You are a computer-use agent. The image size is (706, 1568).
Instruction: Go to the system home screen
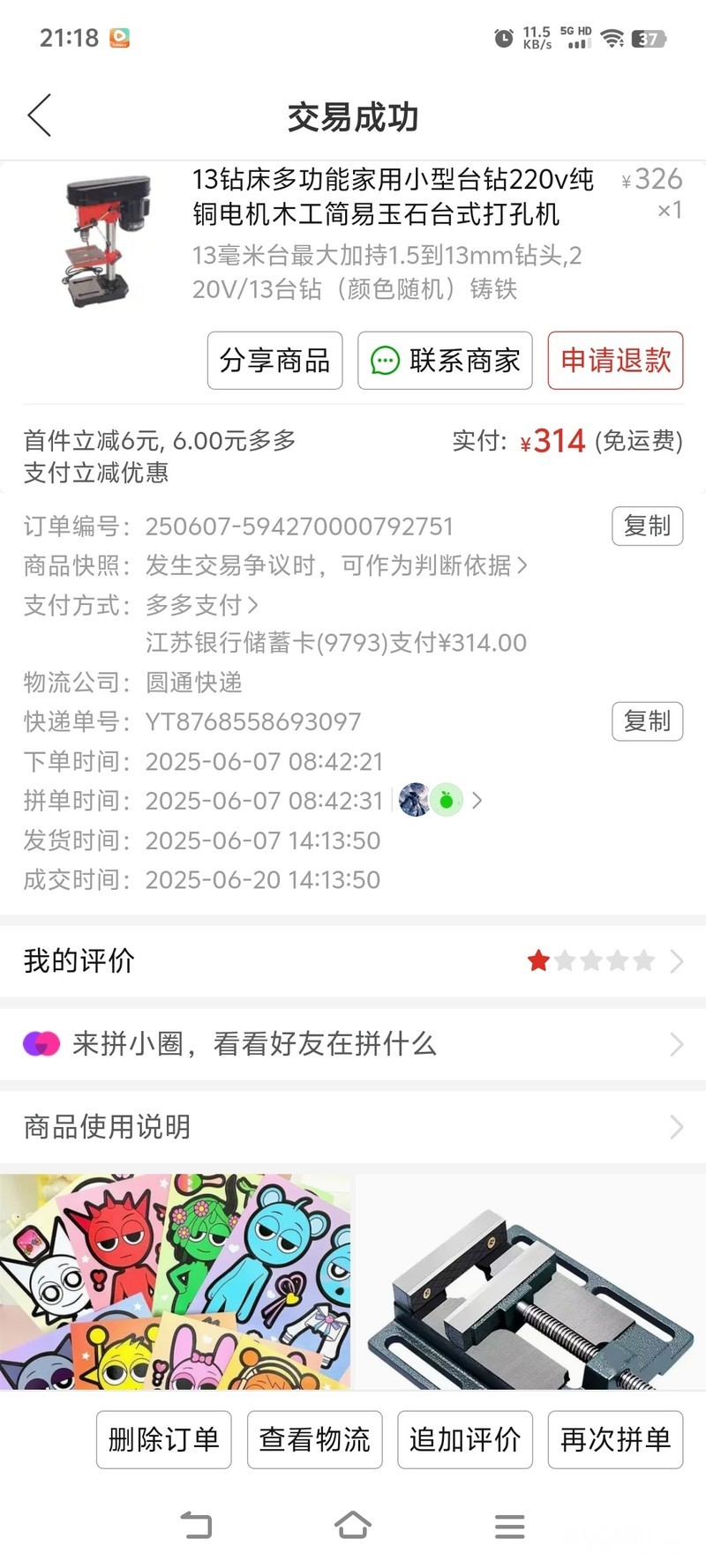[353, 1525]
